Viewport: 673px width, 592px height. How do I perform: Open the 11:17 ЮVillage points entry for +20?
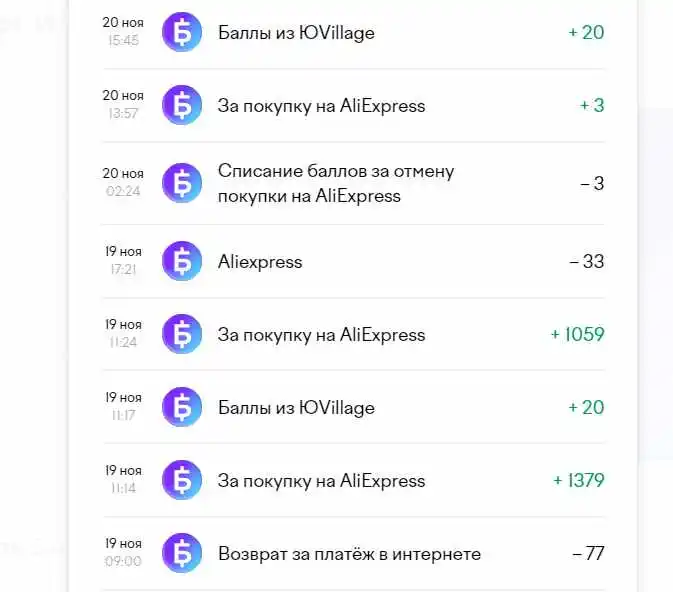click(353, 407)
